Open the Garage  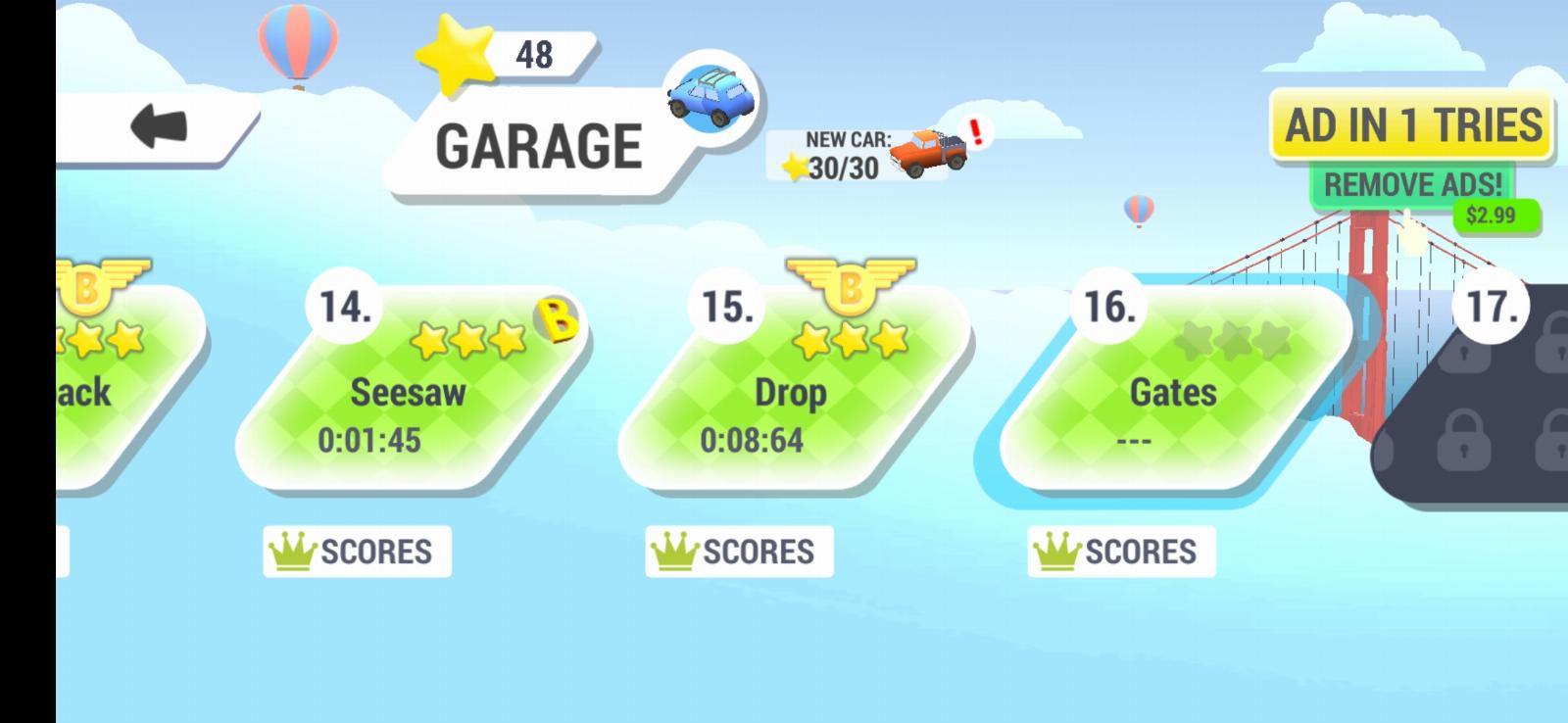pyautogui.click(x=539, y=147)
